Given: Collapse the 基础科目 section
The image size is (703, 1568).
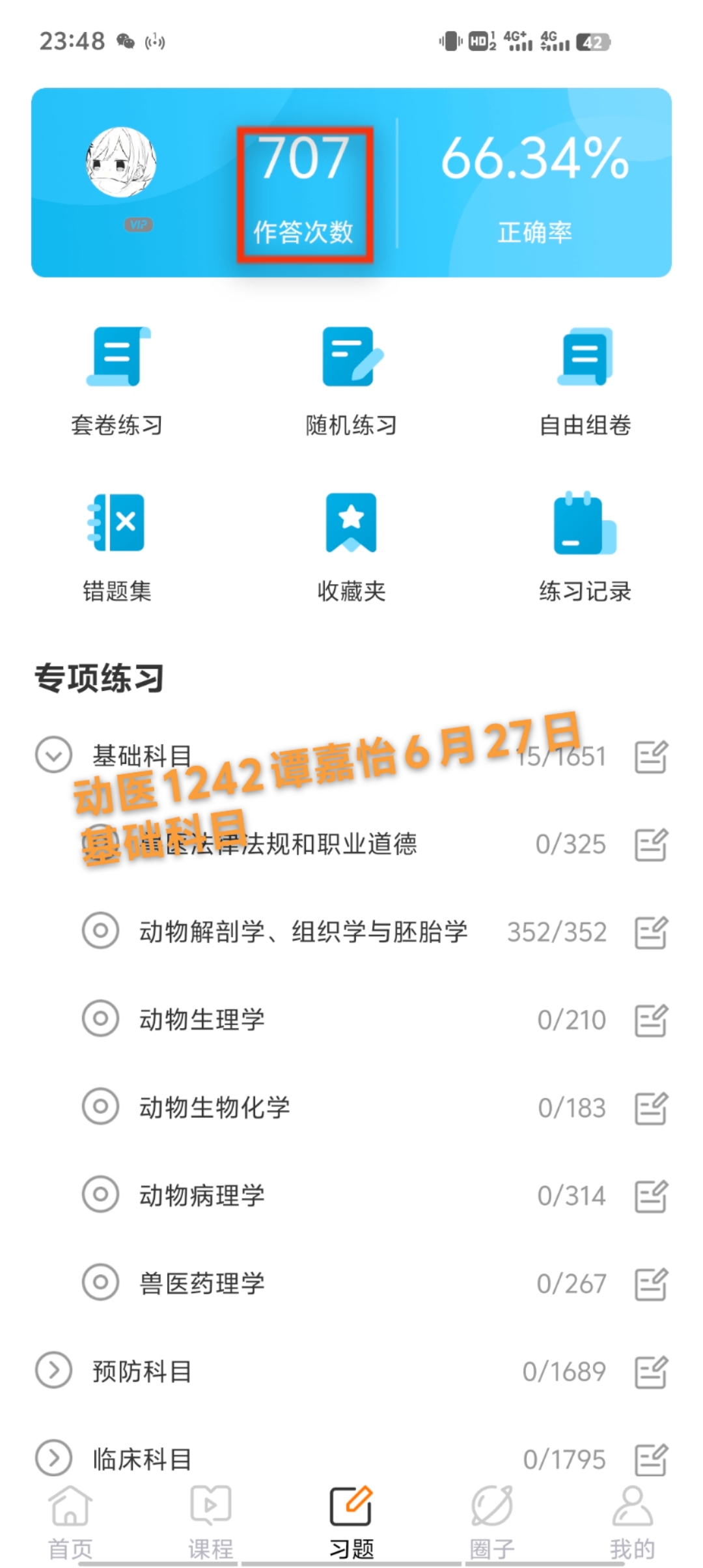Looking at the screenshot, I should coord(53,755).
